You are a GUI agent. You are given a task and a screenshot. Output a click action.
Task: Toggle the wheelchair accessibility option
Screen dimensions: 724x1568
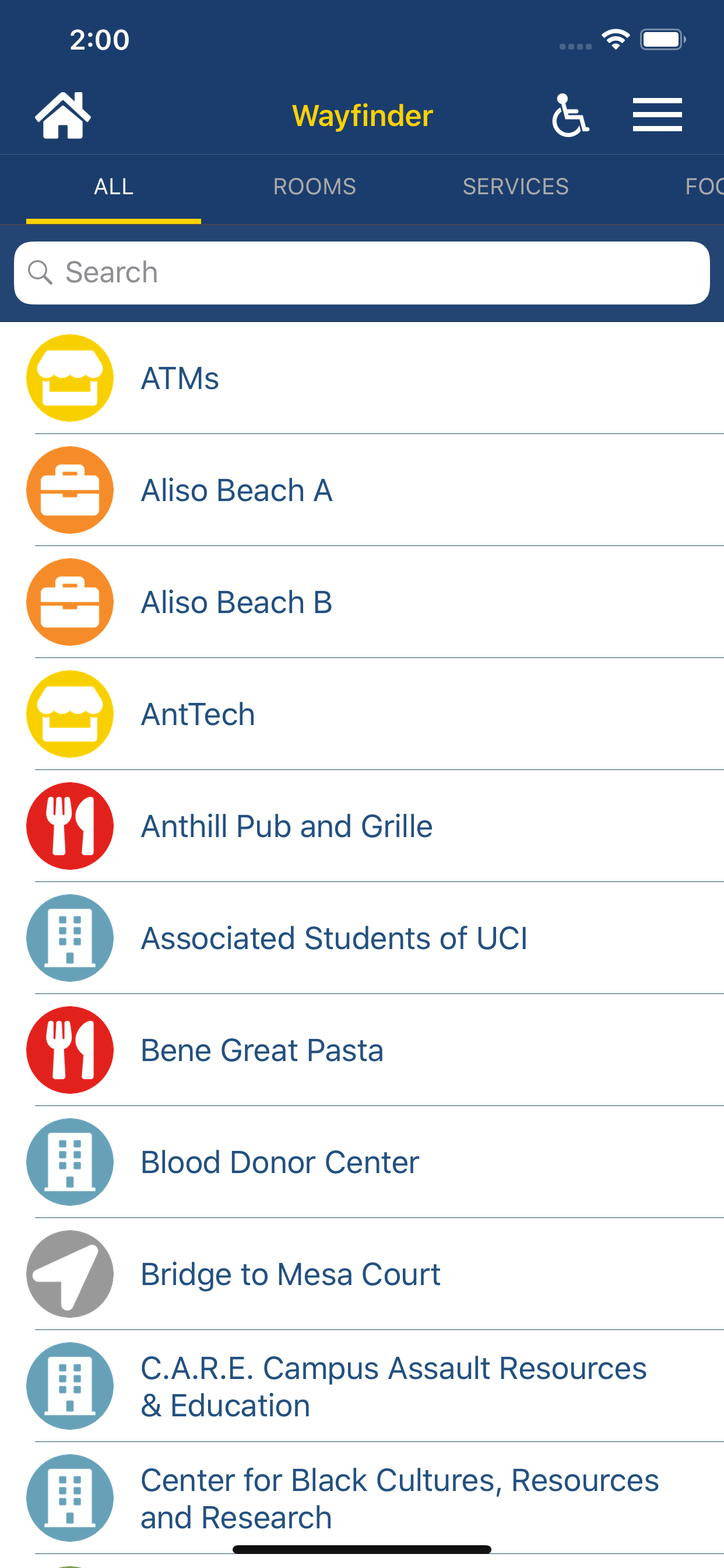pyautogui.click(x=570, y=116)
